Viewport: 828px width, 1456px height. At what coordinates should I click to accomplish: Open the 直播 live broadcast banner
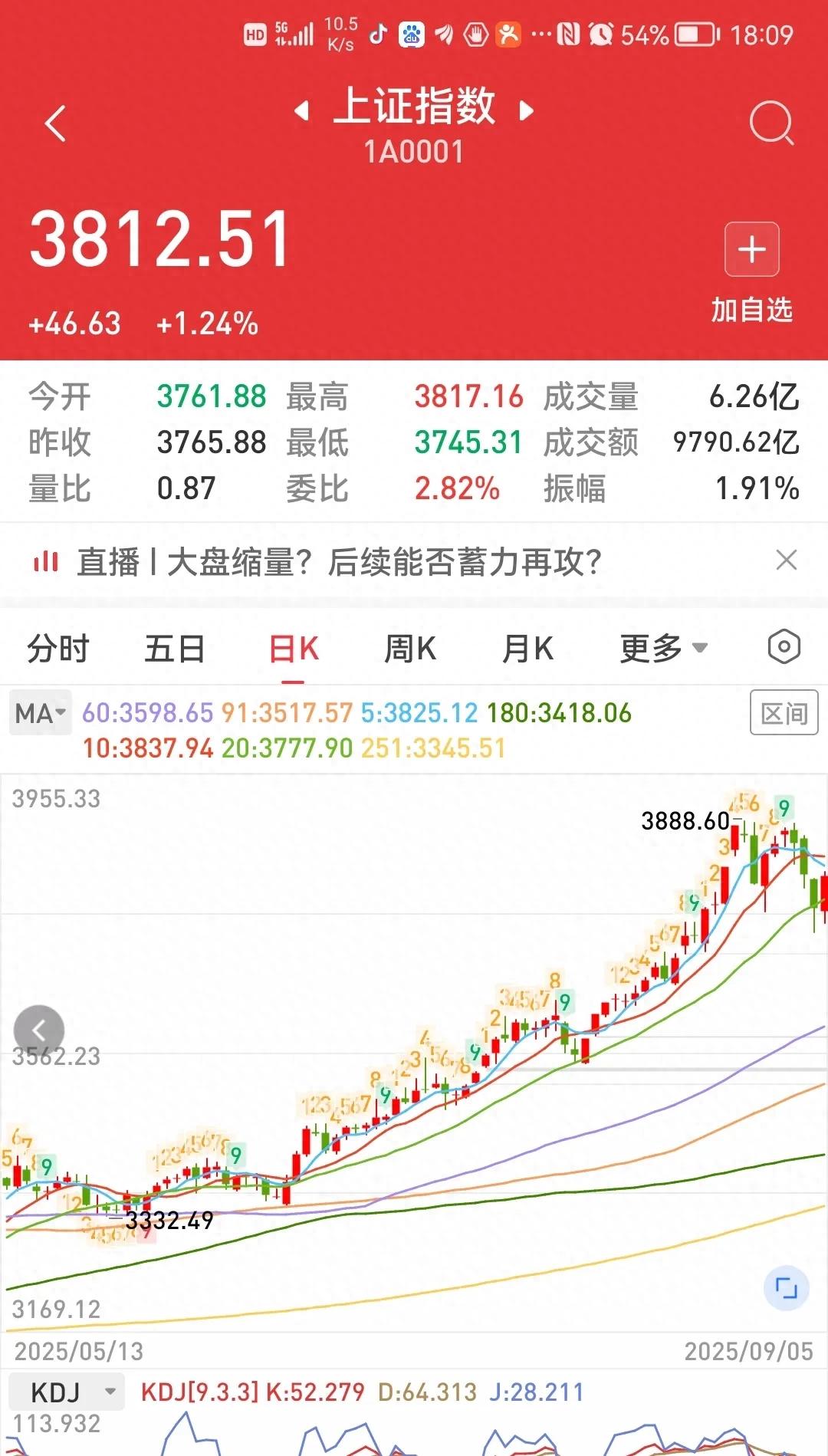pos(339,562)
